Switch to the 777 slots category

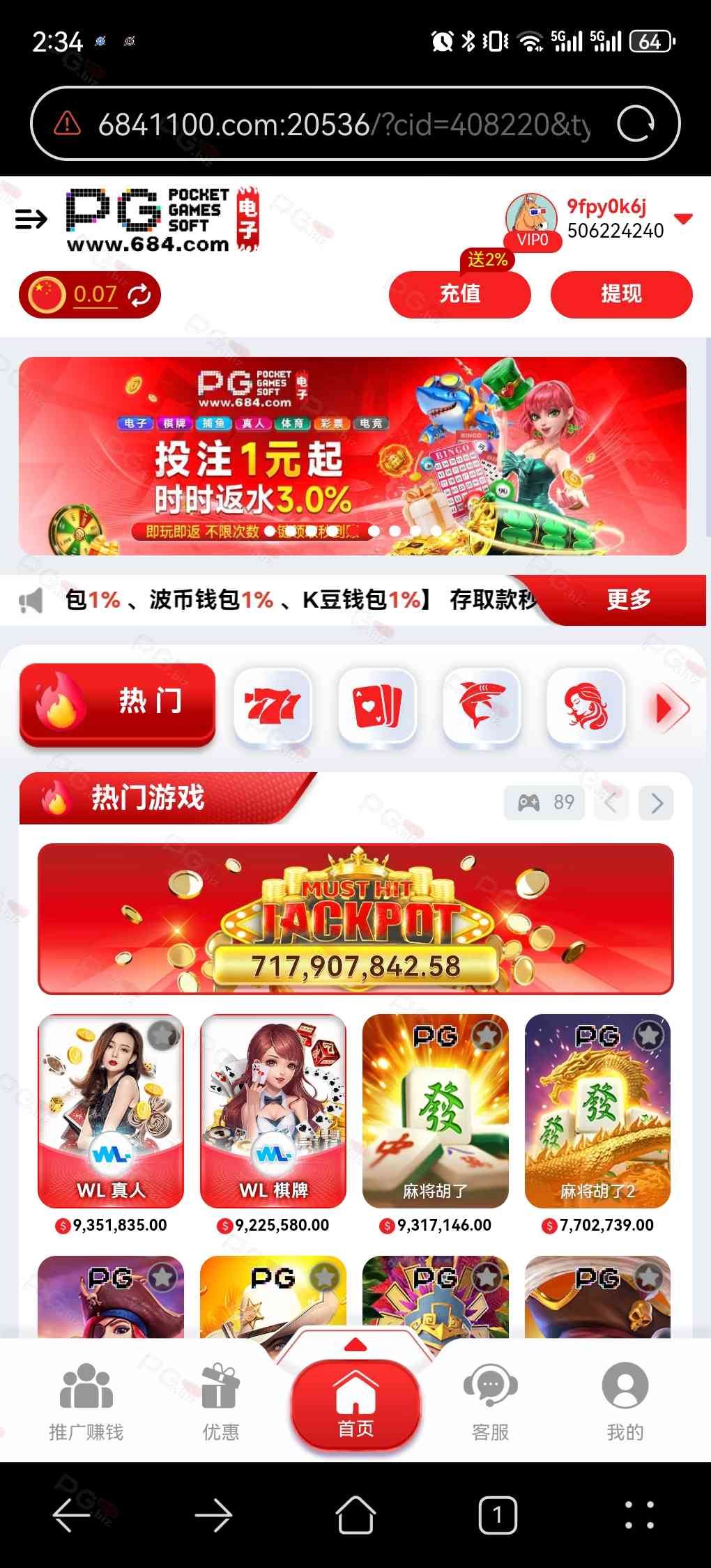(x=273, y=705)
